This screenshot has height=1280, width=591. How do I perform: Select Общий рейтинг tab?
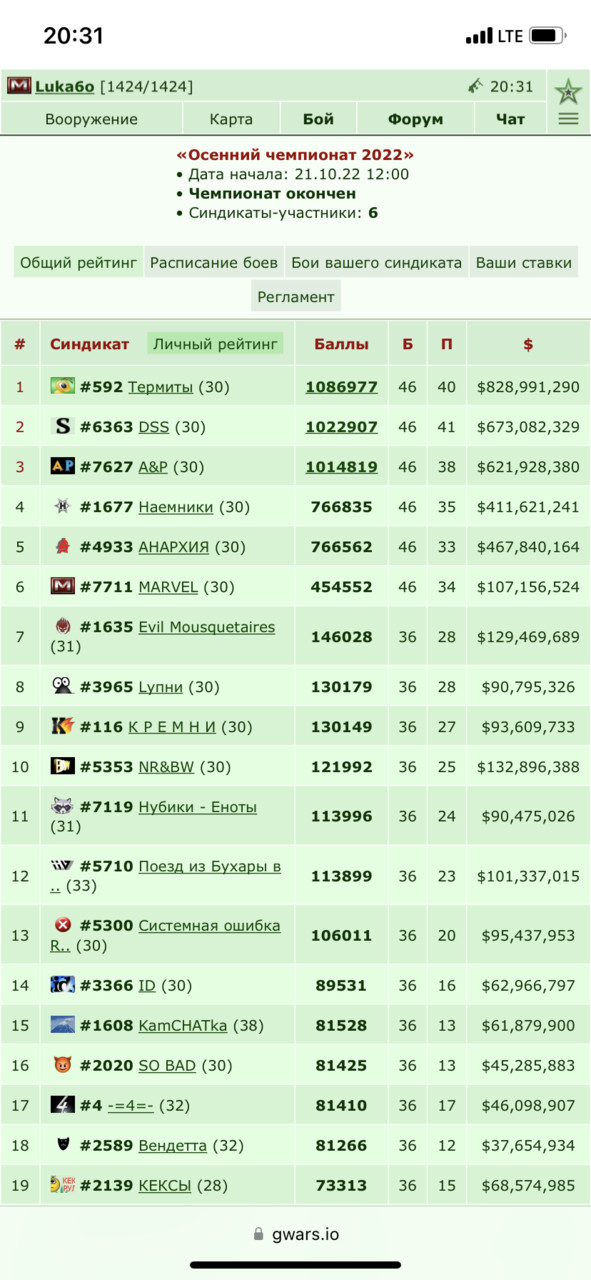pyautogui.click(x=78, y=263)
